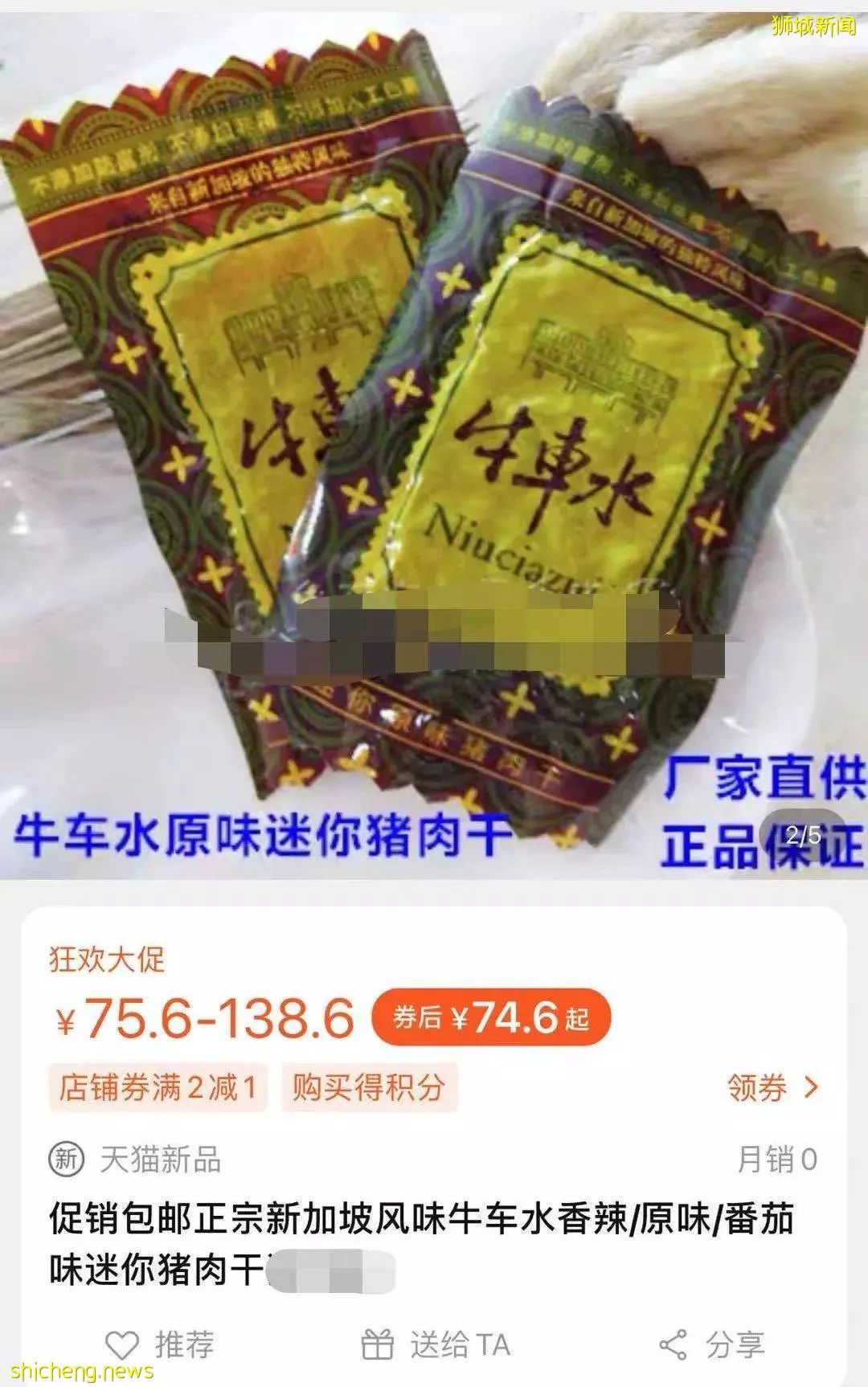868x1387 pixels.
Task: Share this product via 分享
Action: (x=710, y=1344)
